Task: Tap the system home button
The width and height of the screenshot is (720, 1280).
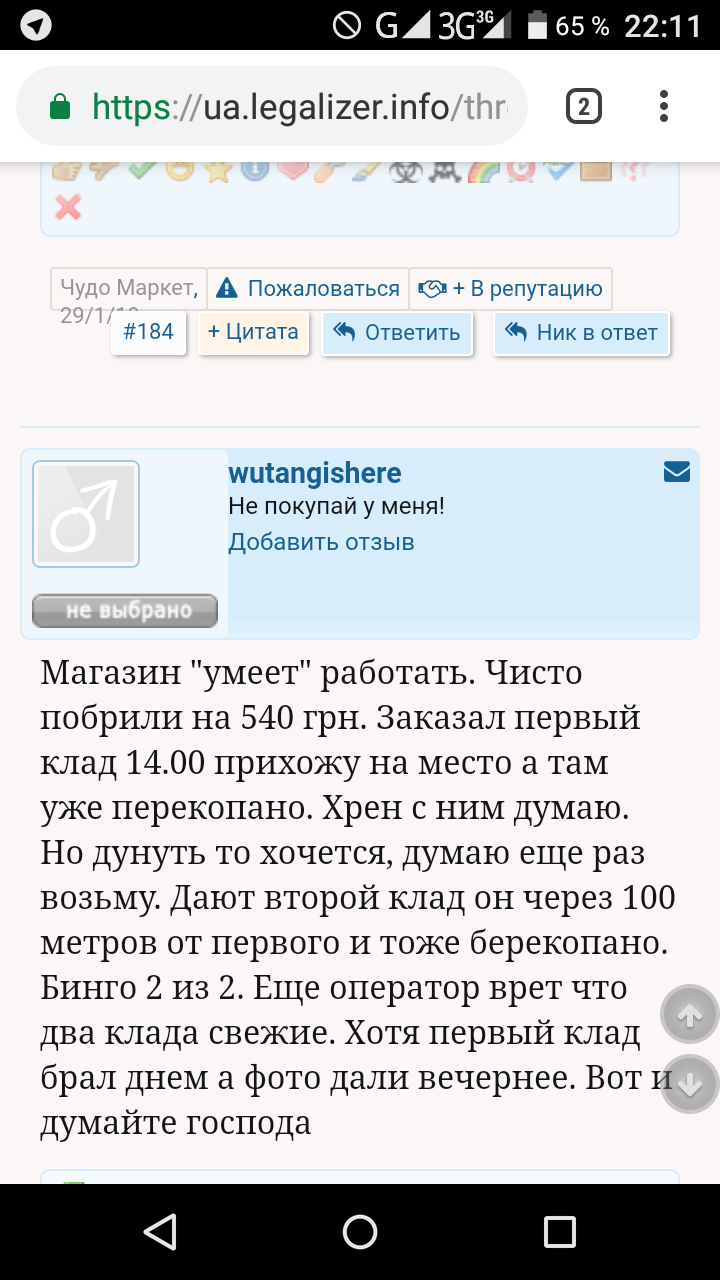Action: click(x=360, y=1232)
